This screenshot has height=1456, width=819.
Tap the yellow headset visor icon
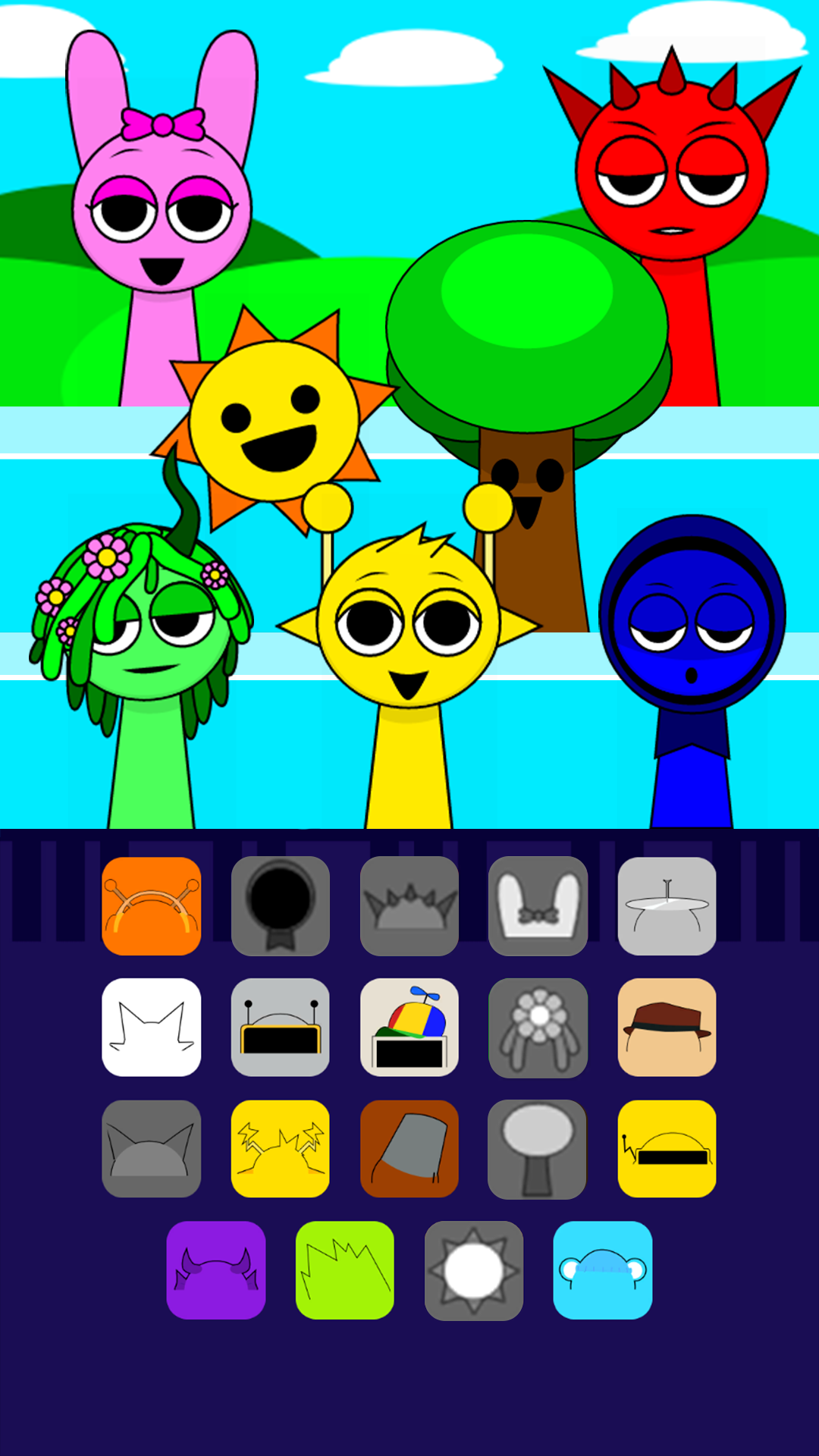[x=667, y=1149]
